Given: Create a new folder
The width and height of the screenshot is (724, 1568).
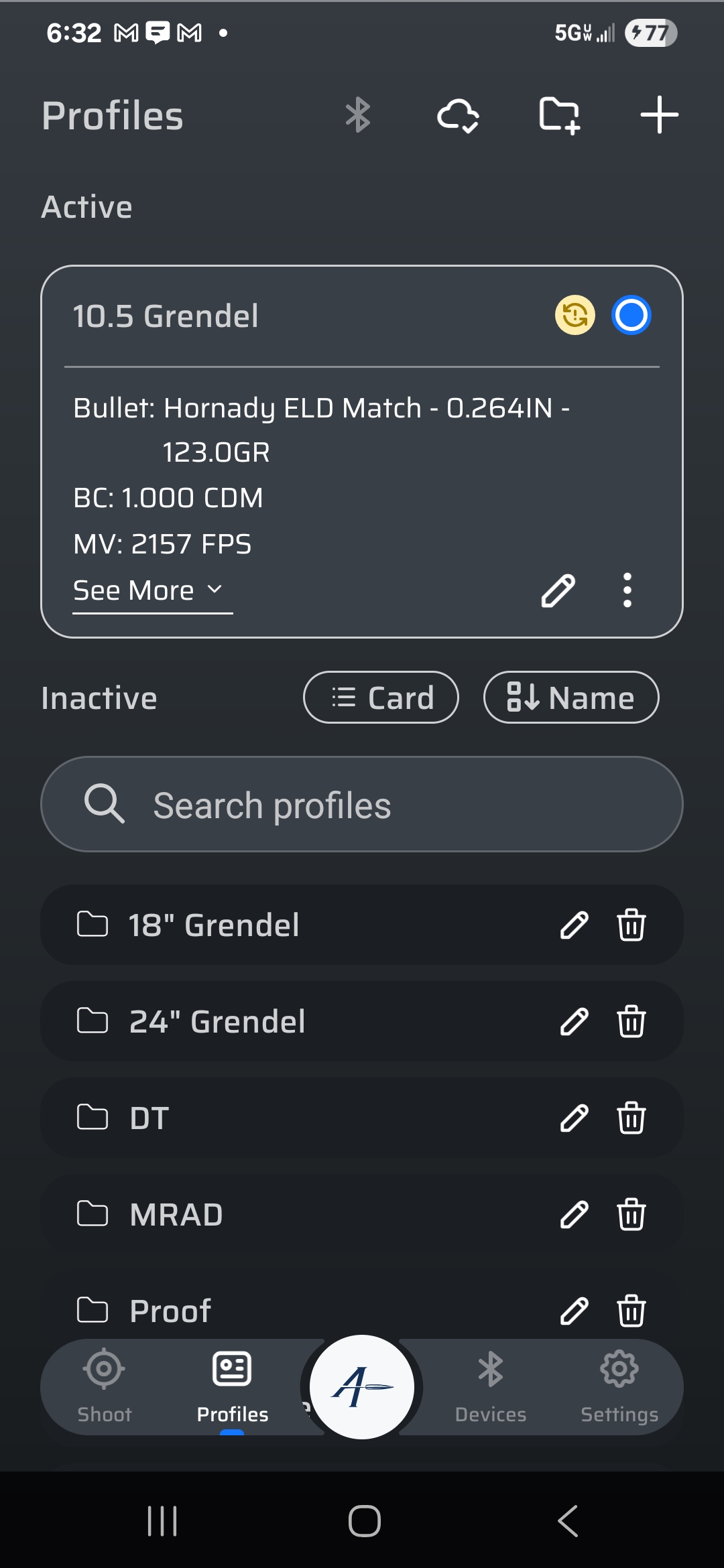Looking at the screenshot, I should pyautogui.click(x=559, y=115).
